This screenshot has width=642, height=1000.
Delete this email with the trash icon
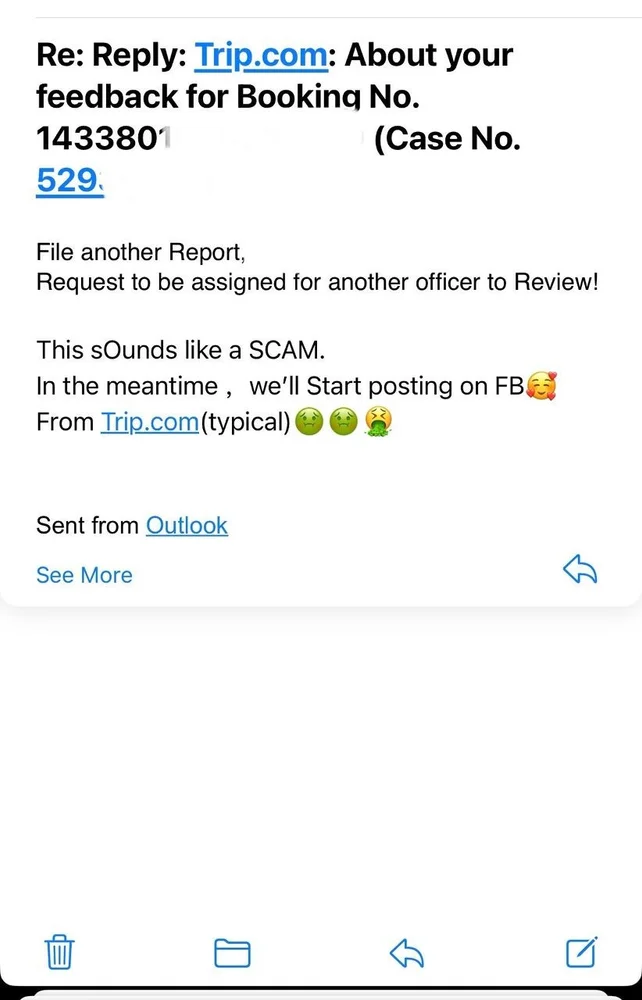(x=60, y=951)
